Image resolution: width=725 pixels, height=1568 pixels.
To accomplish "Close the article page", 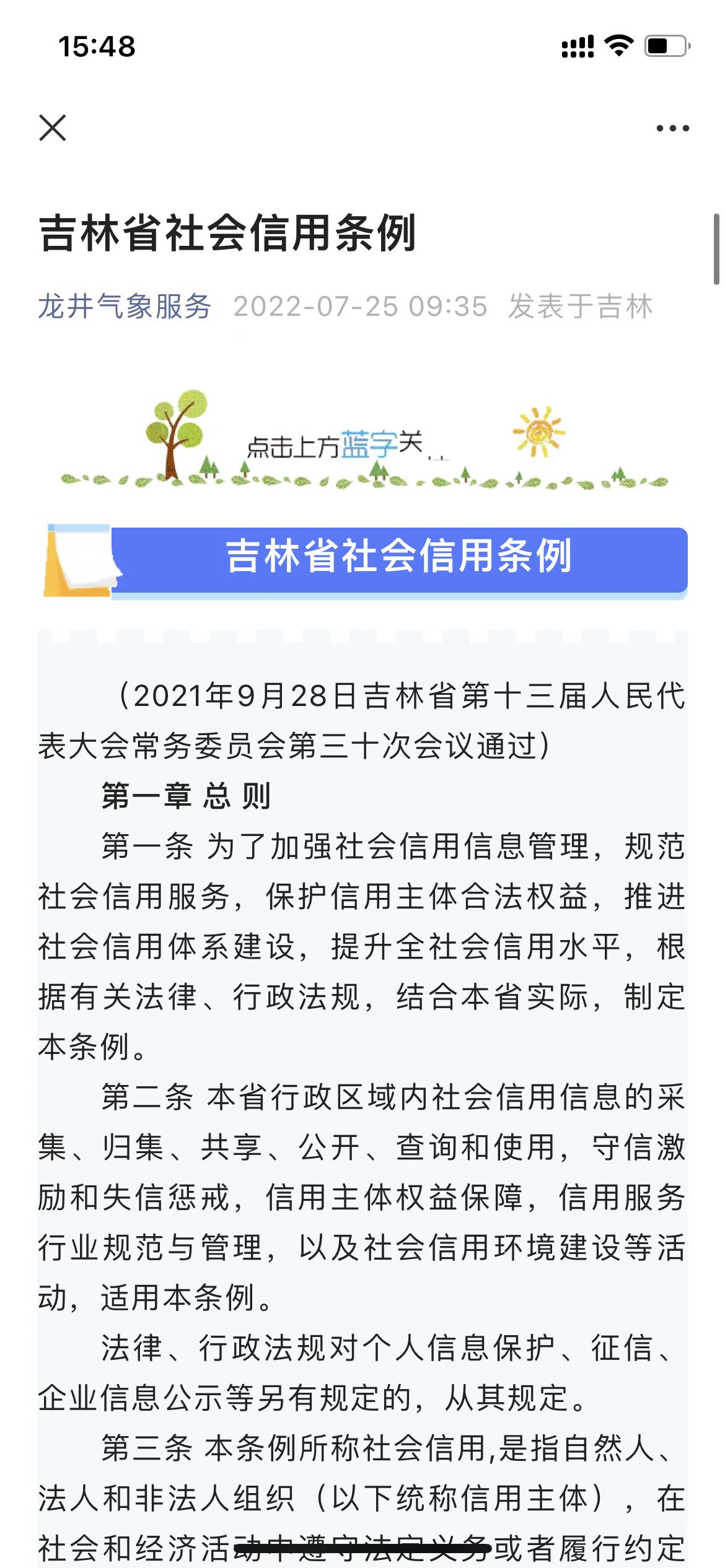I will [53, 128].
